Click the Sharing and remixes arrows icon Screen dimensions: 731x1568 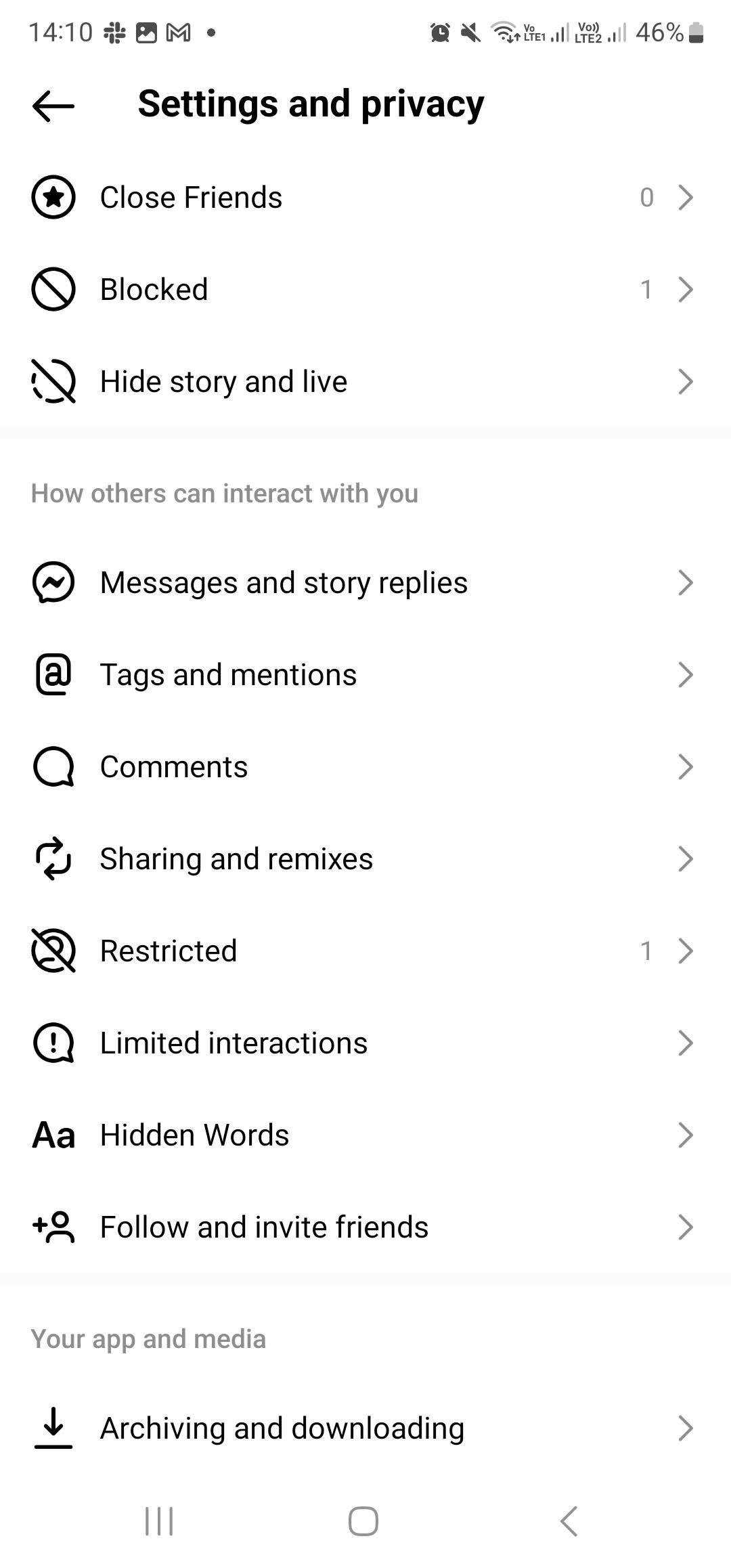(x=53, y=858)
